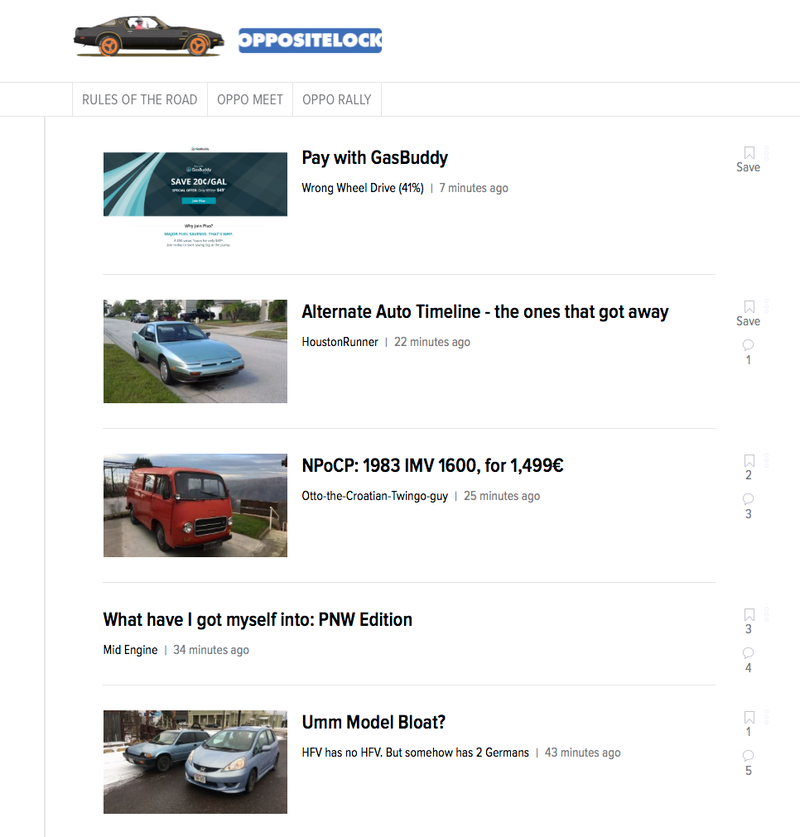Open Mid Engine's author page

point(130,650)
